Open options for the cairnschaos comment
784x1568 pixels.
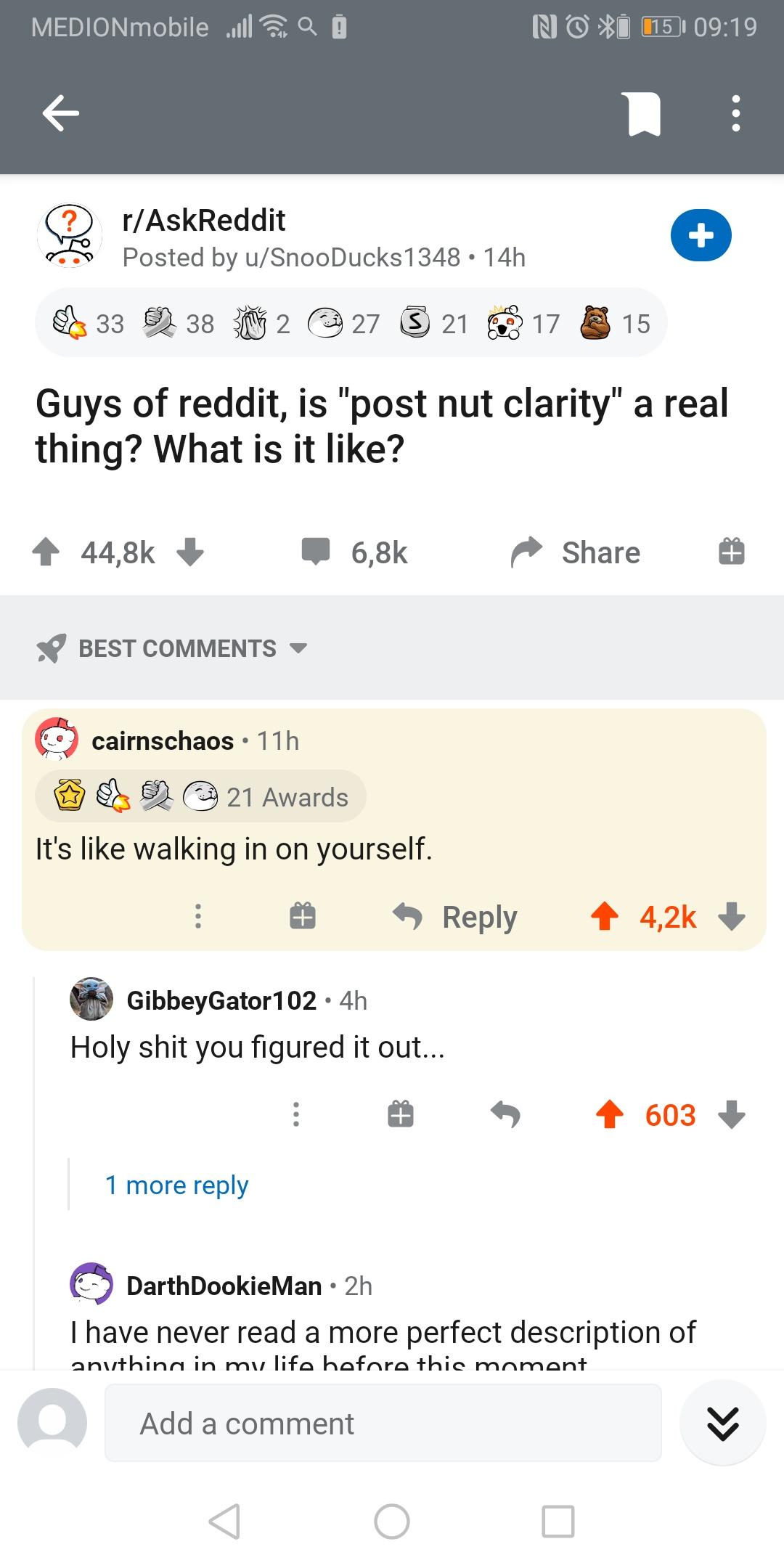(x=198, y=917)
